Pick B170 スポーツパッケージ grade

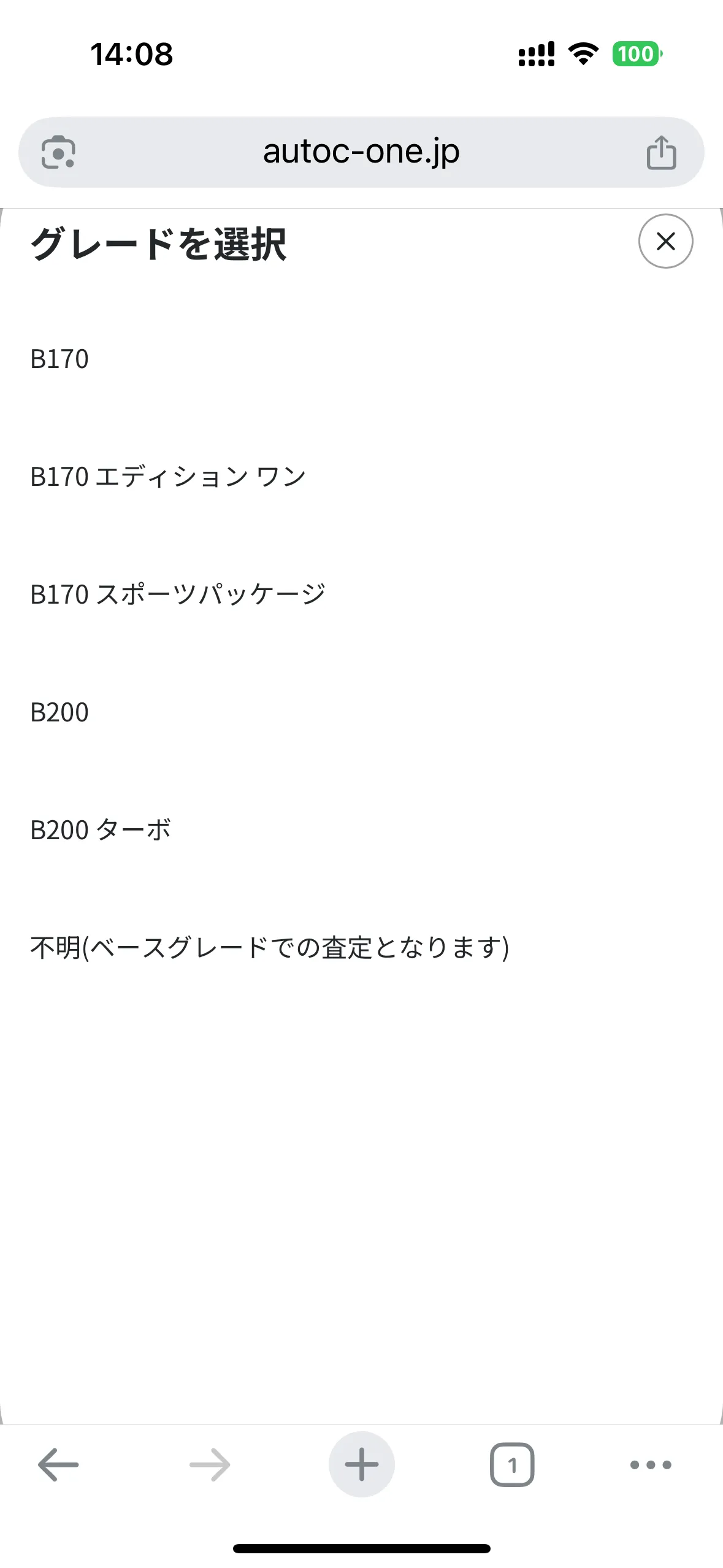[x=178, y=594]
